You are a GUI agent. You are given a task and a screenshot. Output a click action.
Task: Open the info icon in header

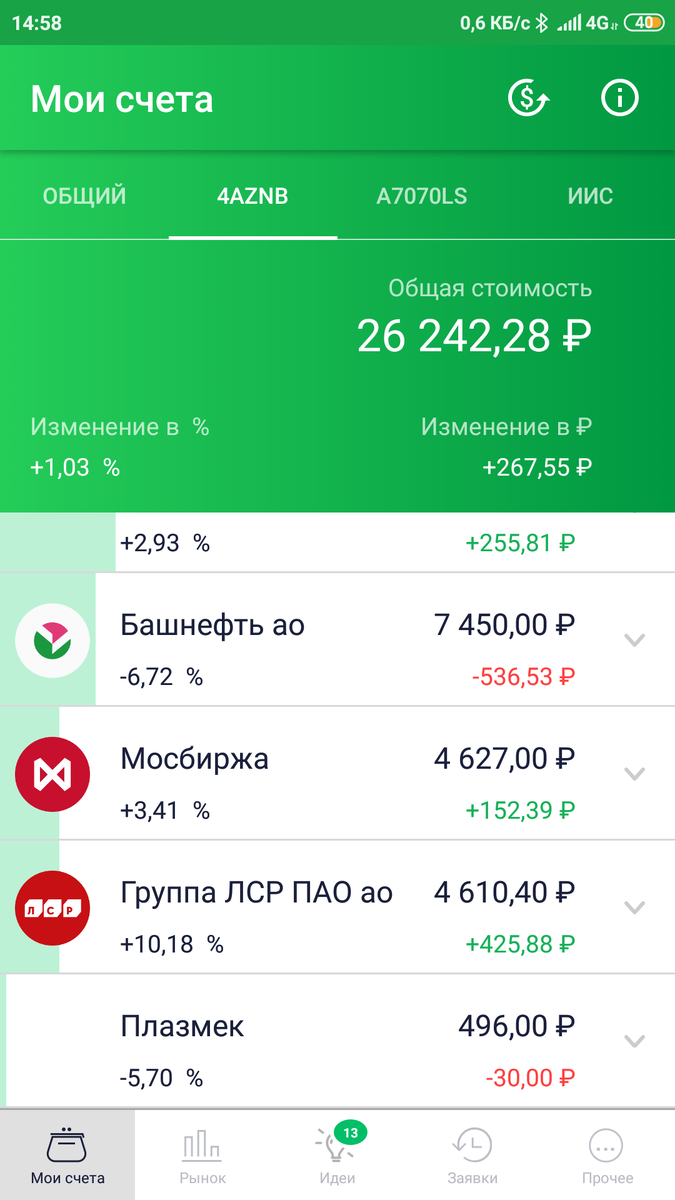coord(619,98)
